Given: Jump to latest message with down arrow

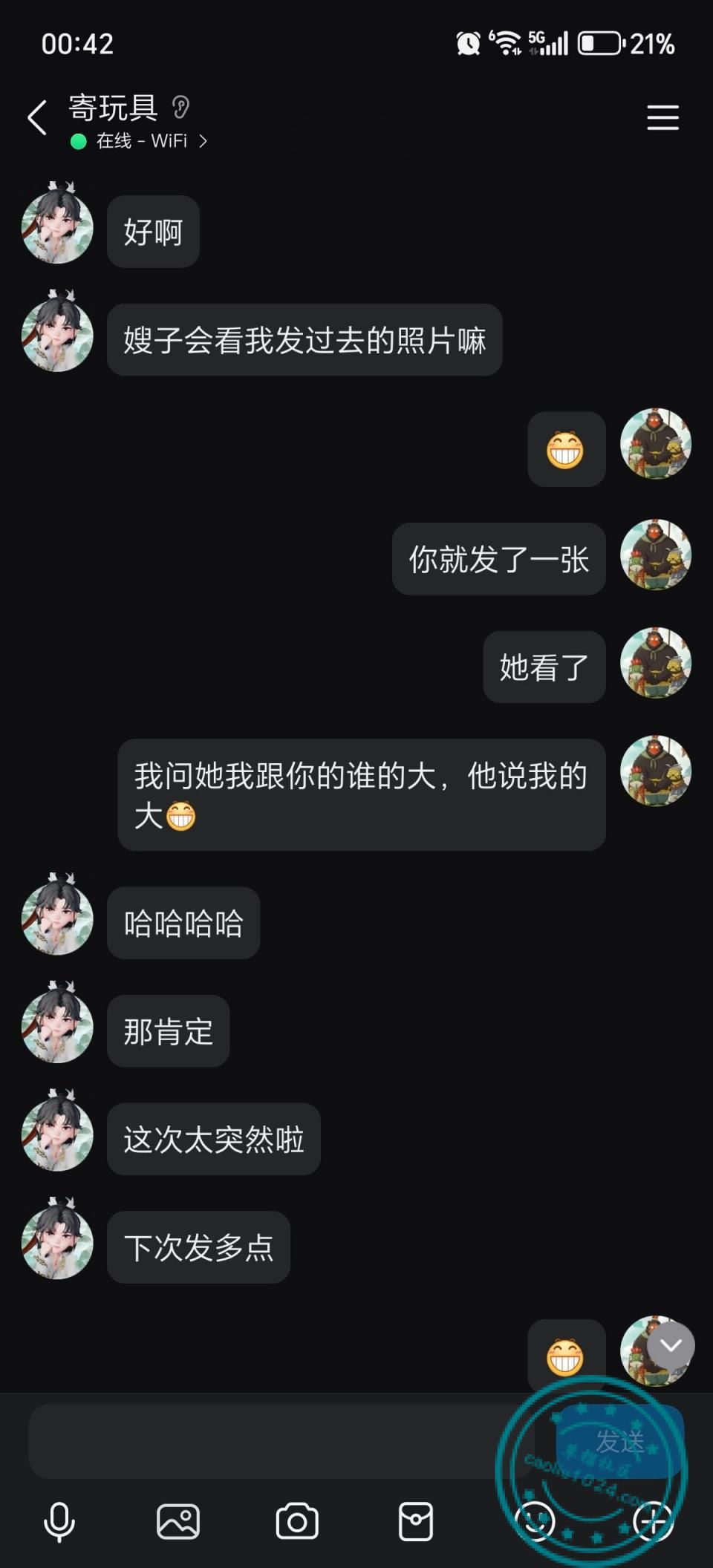Looking at the screenshot, I should [x=671, y=1346].
